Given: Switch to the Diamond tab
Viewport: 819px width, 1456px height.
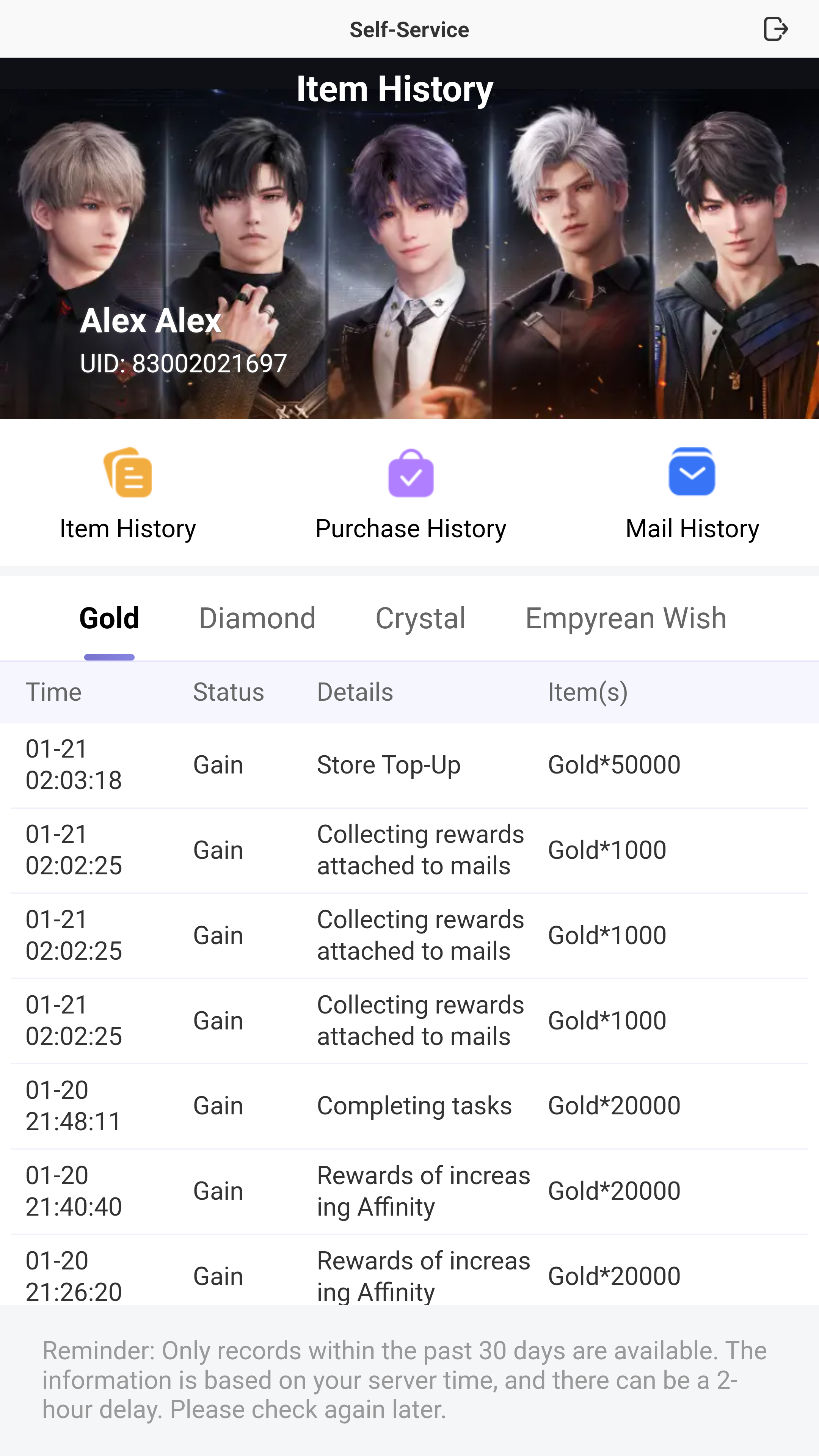Looking at the screenshot, I should tap(257, 618).
